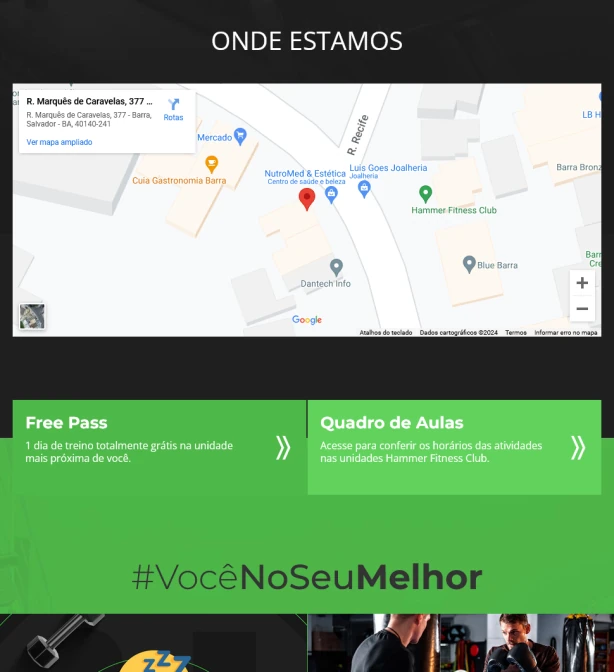Screen dimensions: 614x672
Task: Select the Cuia Gastronomia Barra pin
Action: (x=211, y=164)
